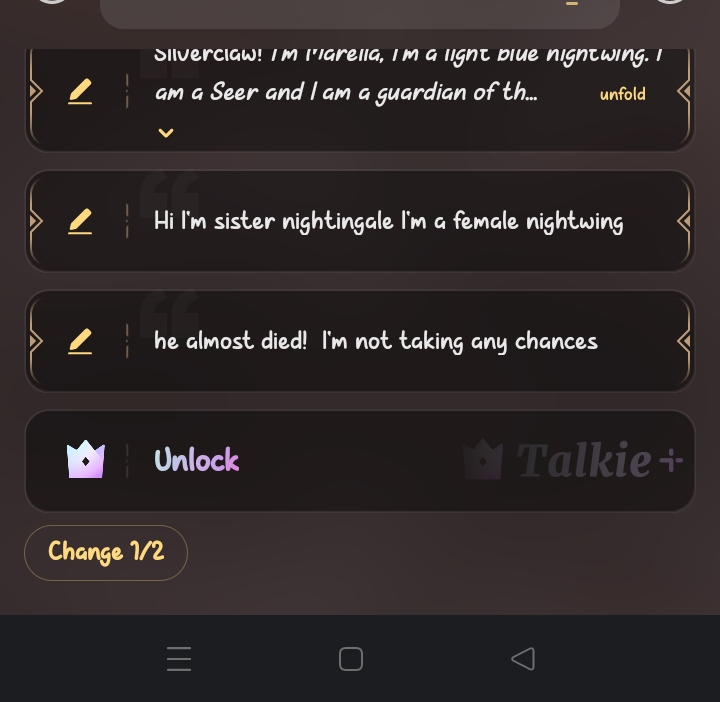This screenshot has width=720, height=702.
Task: Go to the home screen
Action: [350, 658]
